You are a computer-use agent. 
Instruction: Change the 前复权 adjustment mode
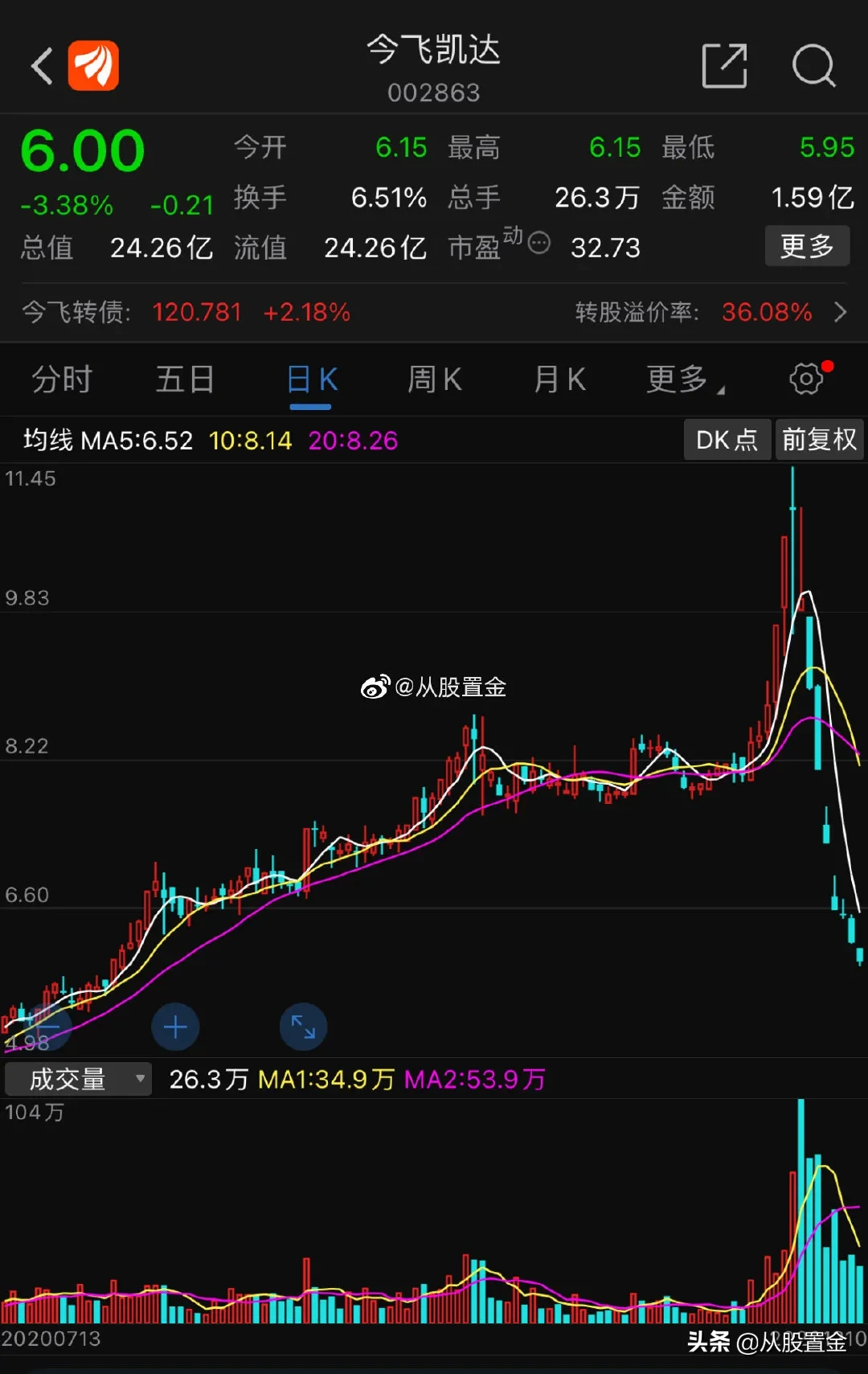[819, 440]
